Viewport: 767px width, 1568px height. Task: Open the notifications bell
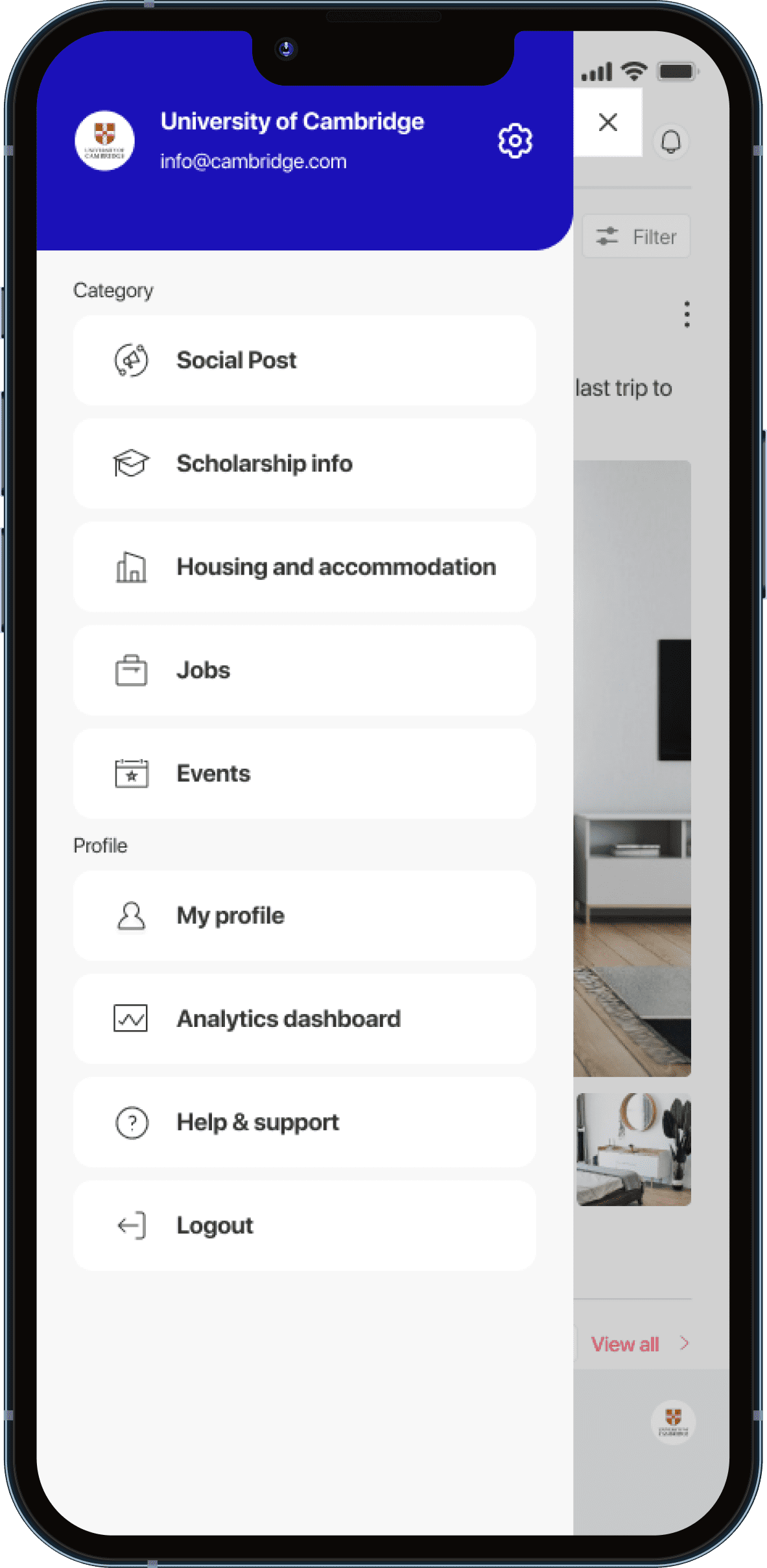tap(671, 141)
